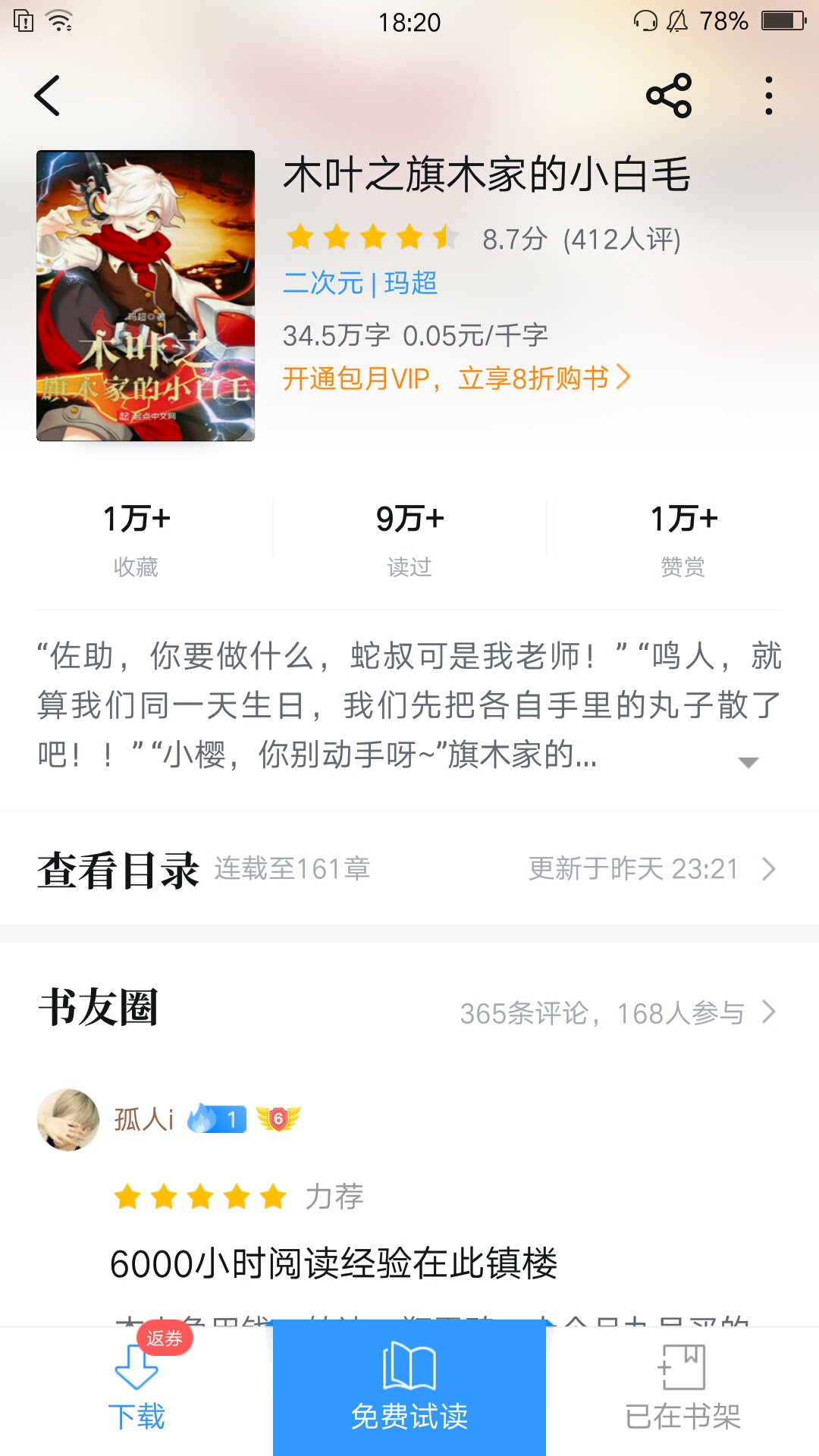Open reviewer 孤人i's profile avatar
The width and height of the screenshot is (819, 1456).
(68, 1120)
